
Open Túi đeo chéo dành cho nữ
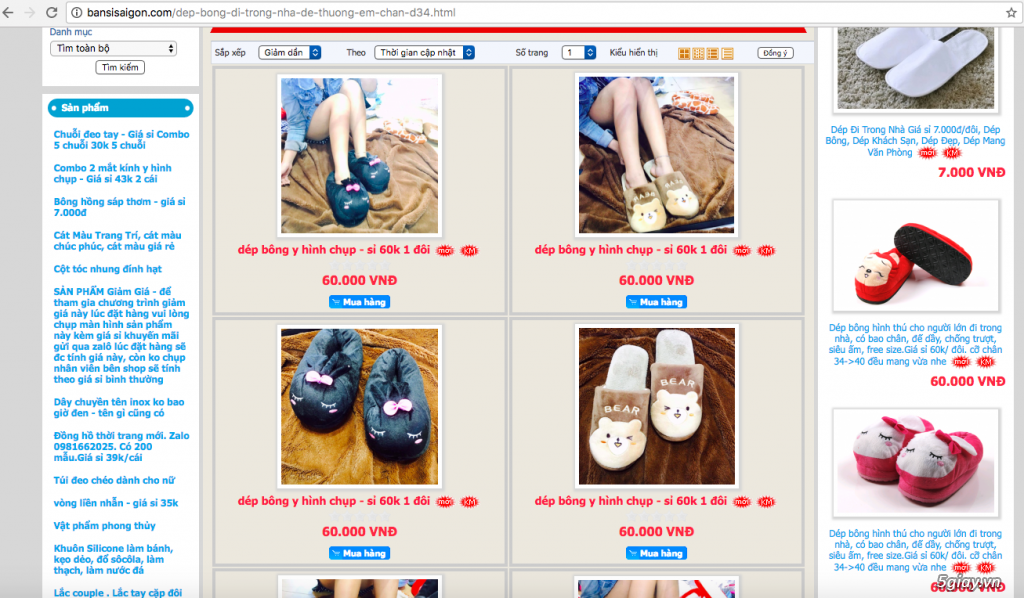[x=114, y=480]
